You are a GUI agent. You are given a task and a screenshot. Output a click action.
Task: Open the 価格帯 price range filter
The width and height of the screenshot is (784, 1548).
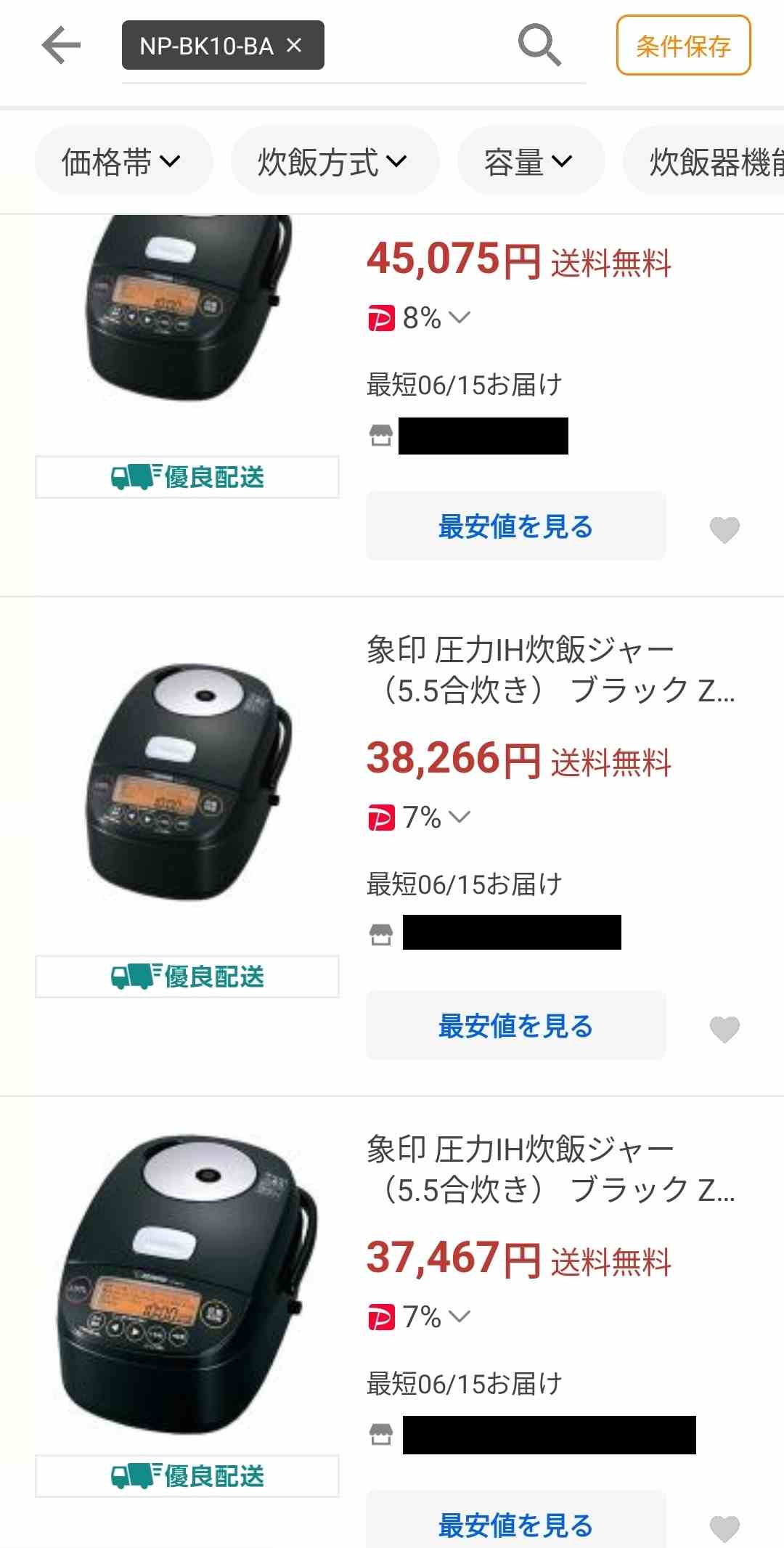click(123, 161)
